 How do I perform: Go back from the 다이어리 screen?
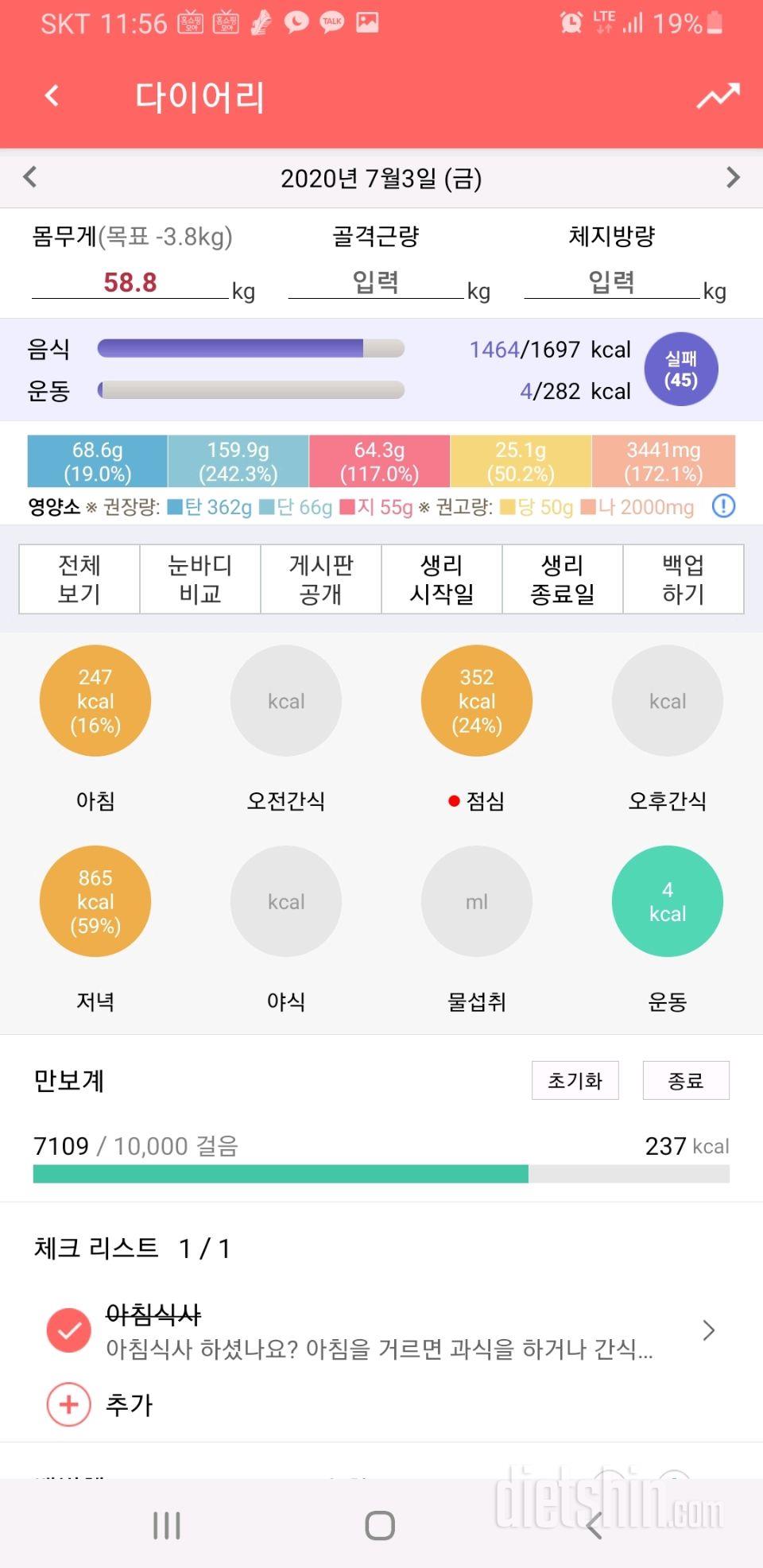[x=52, y=96]
